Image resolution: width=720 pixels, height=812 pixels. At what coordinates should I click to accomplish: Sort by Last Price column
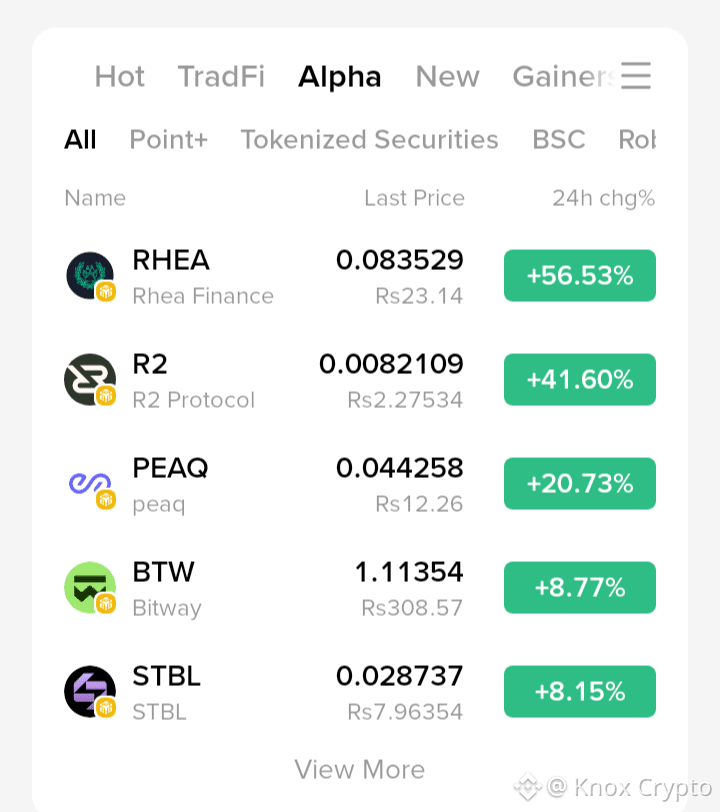(414, 198)
